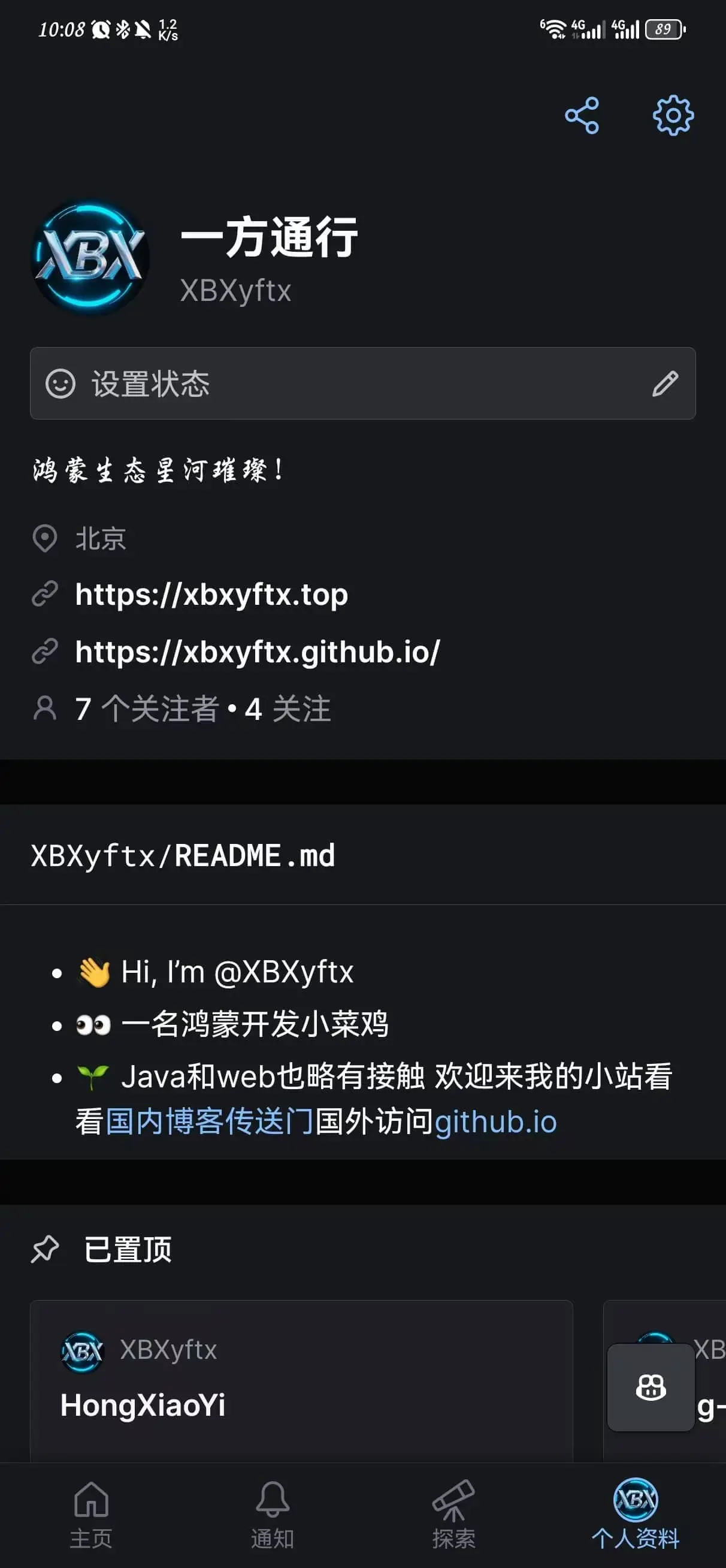Open the XBXyftx/README.md file
726x1568 pixels.
click(183, 855)
